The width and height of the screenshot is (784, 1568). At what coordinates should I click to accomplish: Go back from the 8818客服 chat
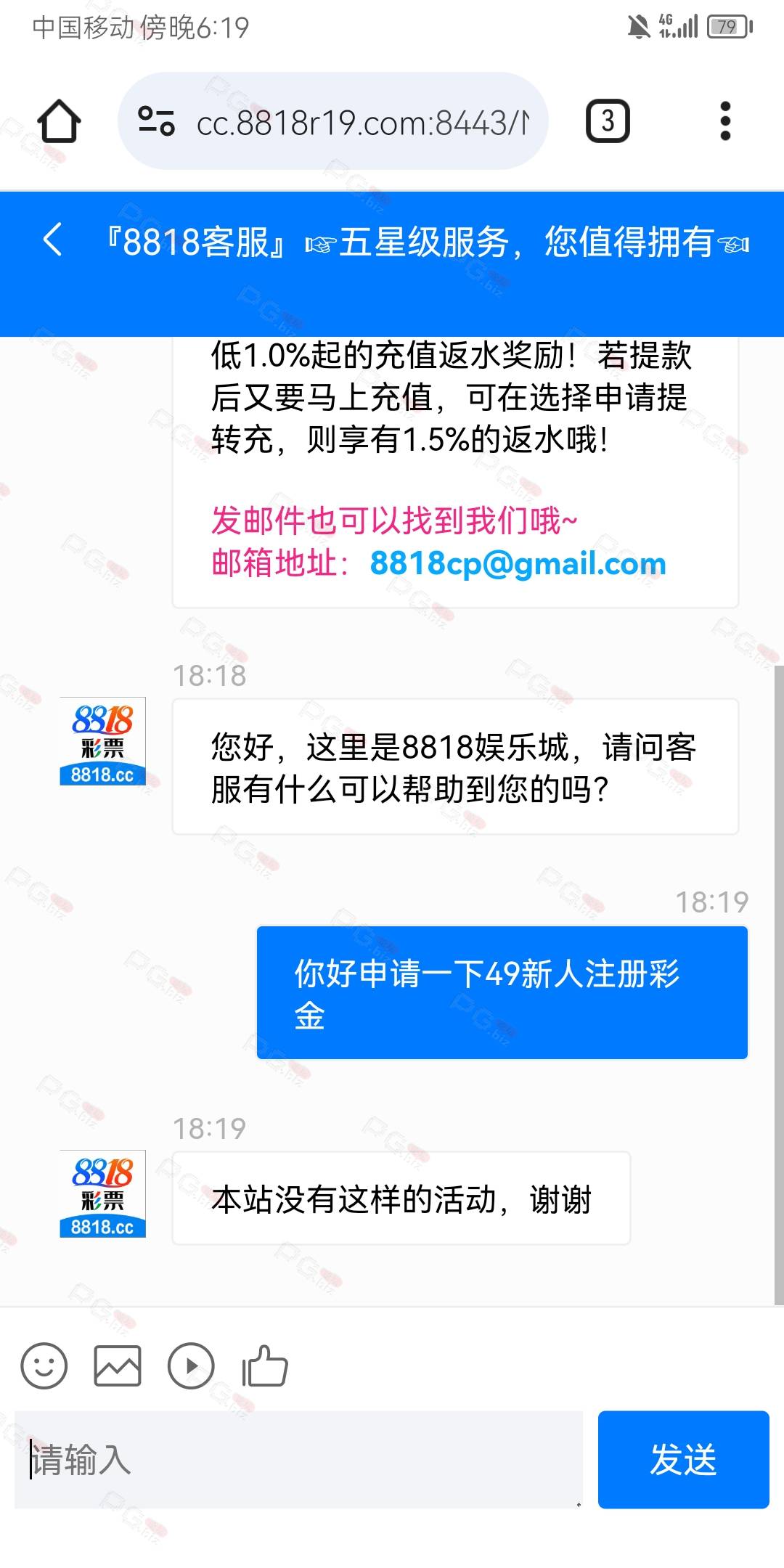52,240
